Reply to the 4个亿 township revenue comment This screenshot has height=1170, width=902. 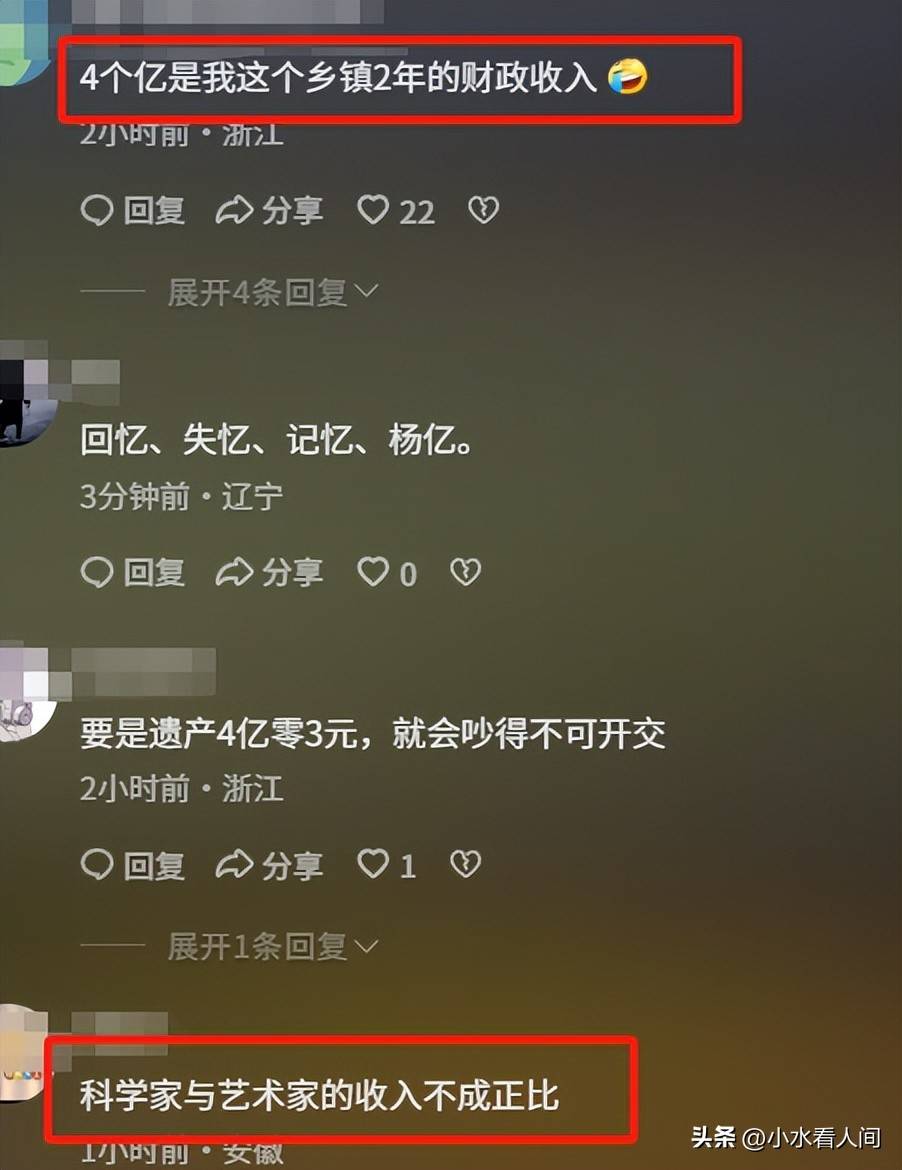(132, 210)
